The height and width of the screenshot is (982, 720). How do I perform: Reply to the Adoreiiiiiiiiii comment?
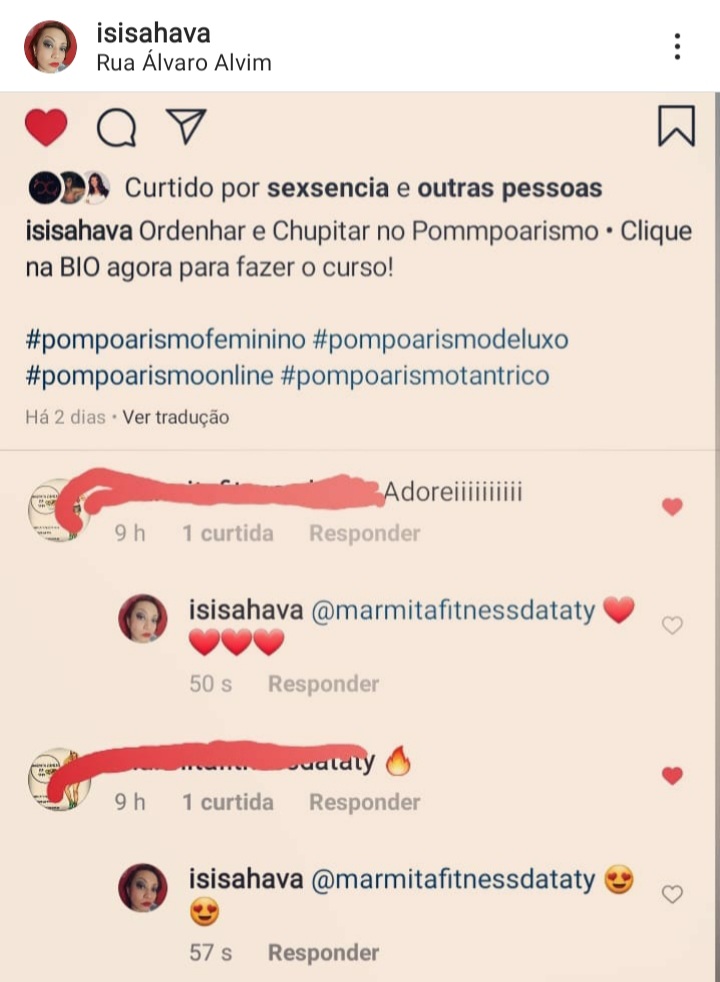[364, 533]
